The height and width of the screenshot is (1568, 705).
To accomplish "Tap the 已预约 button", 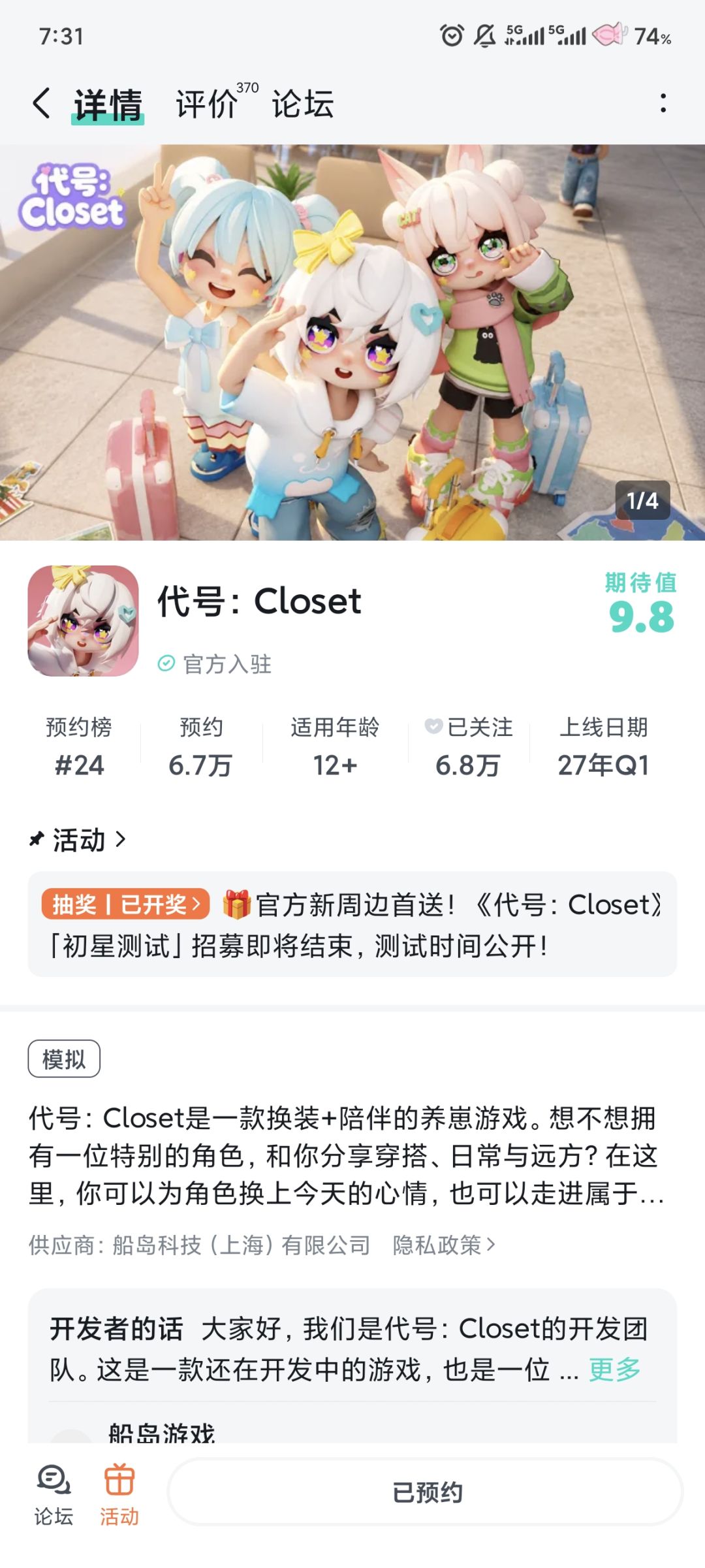I will [x=426, y=1493].
